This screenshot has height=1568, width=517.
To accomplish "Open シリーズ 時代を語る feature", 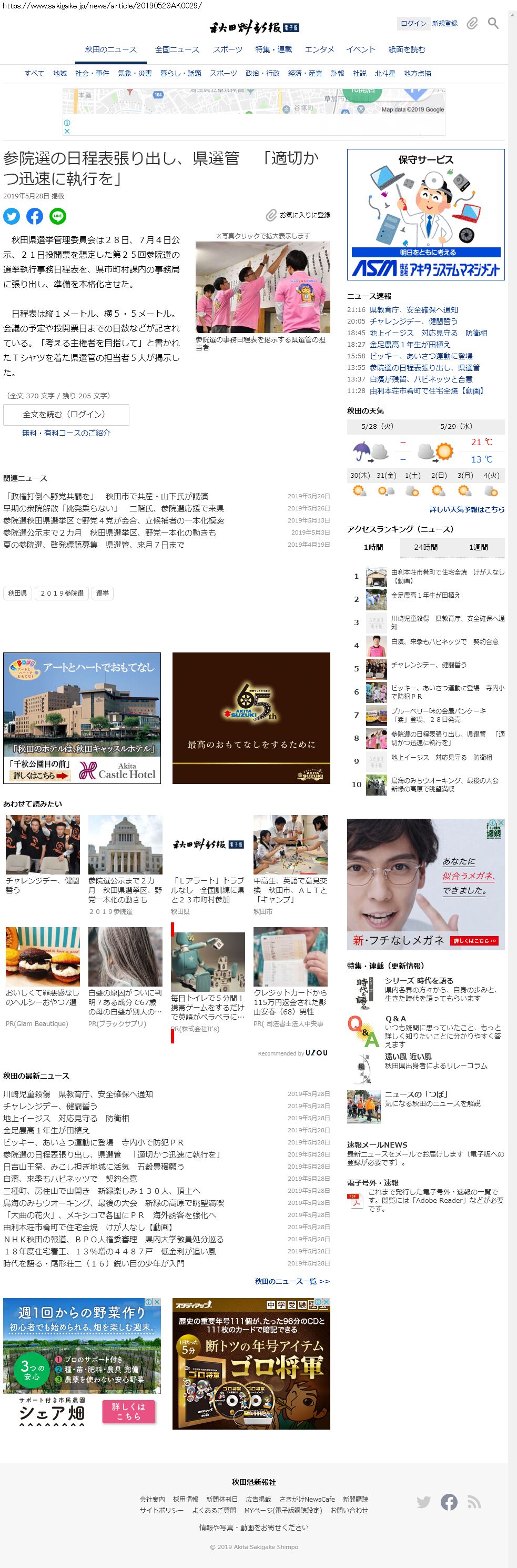I will coord(419,981).
